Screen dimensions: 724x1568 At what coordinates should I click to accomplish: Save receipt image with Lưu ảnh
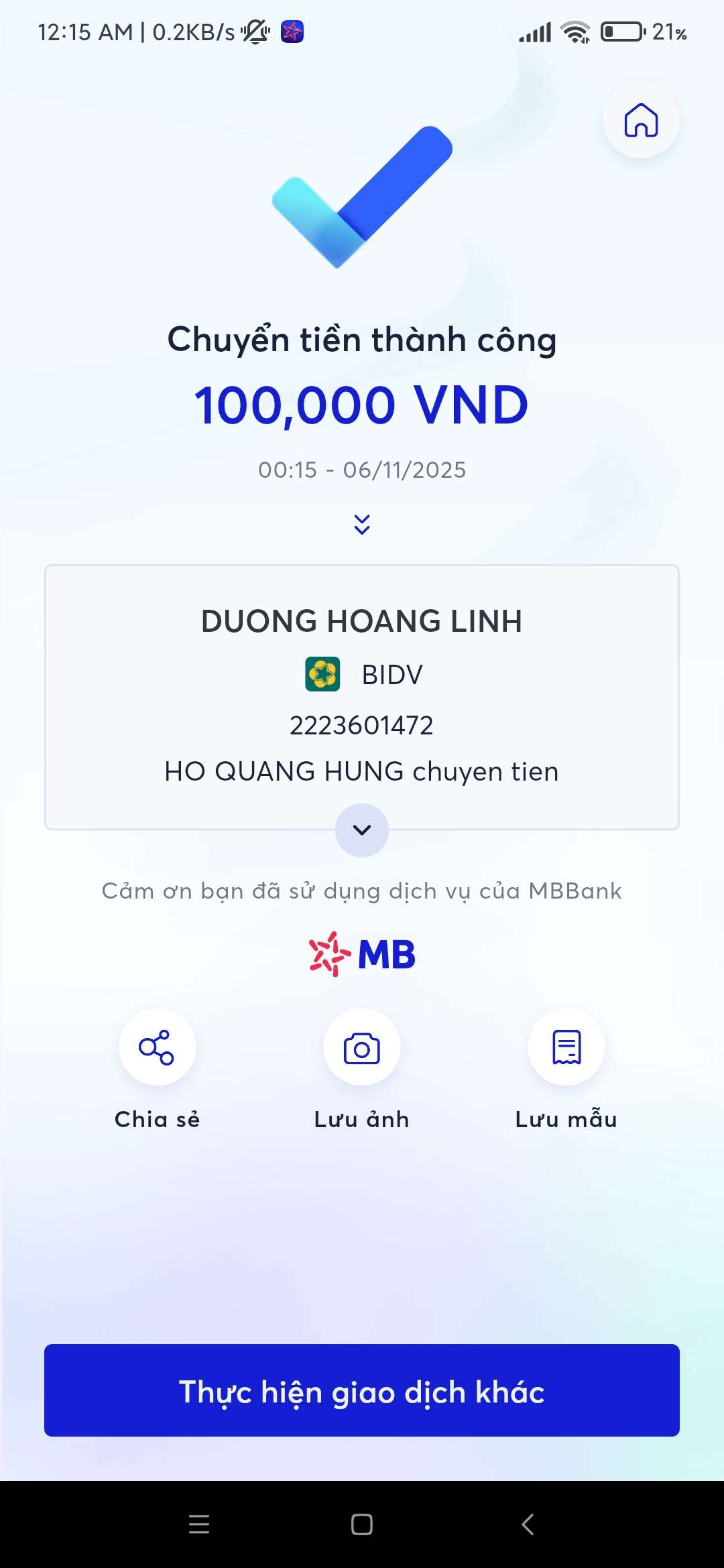(x=362, y=1047)
